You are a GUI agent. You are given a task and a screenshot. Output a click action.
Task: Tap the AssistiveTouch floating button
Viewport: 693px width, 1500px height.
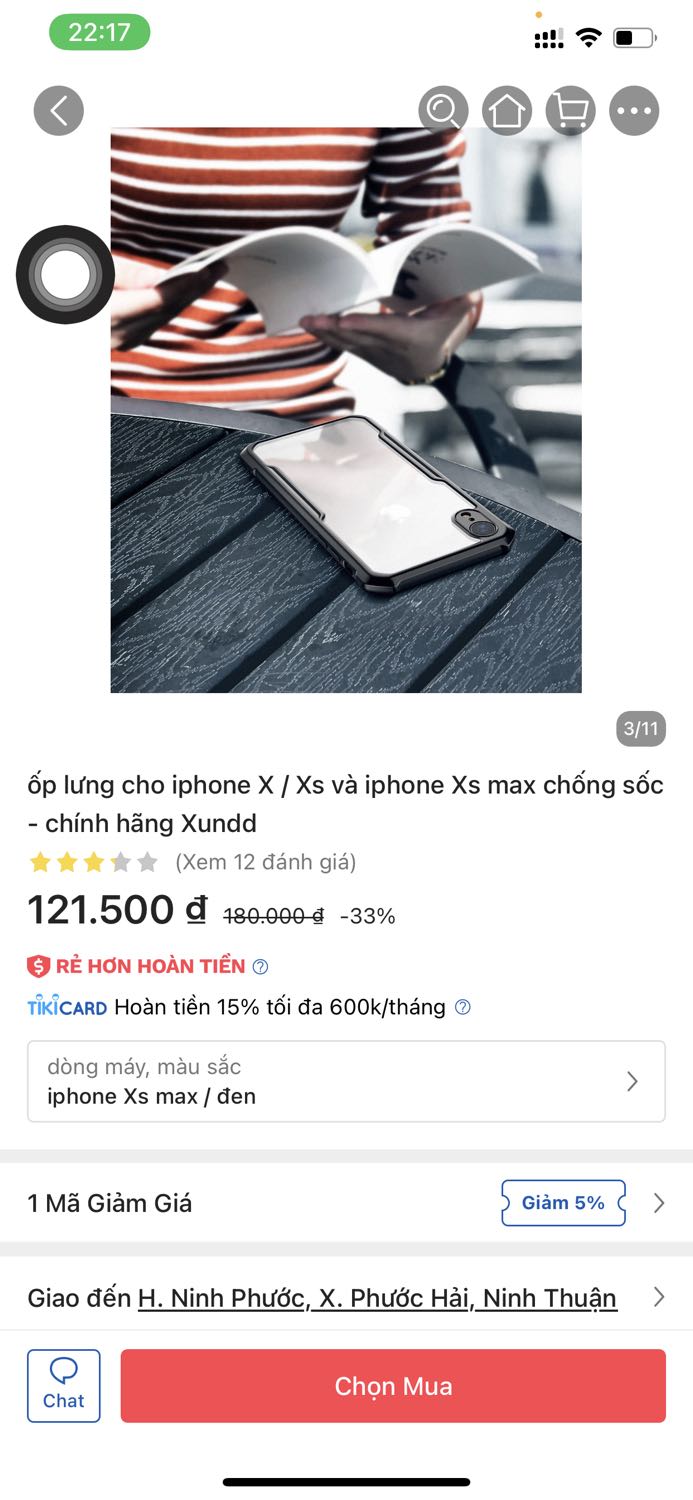(65, 274)
